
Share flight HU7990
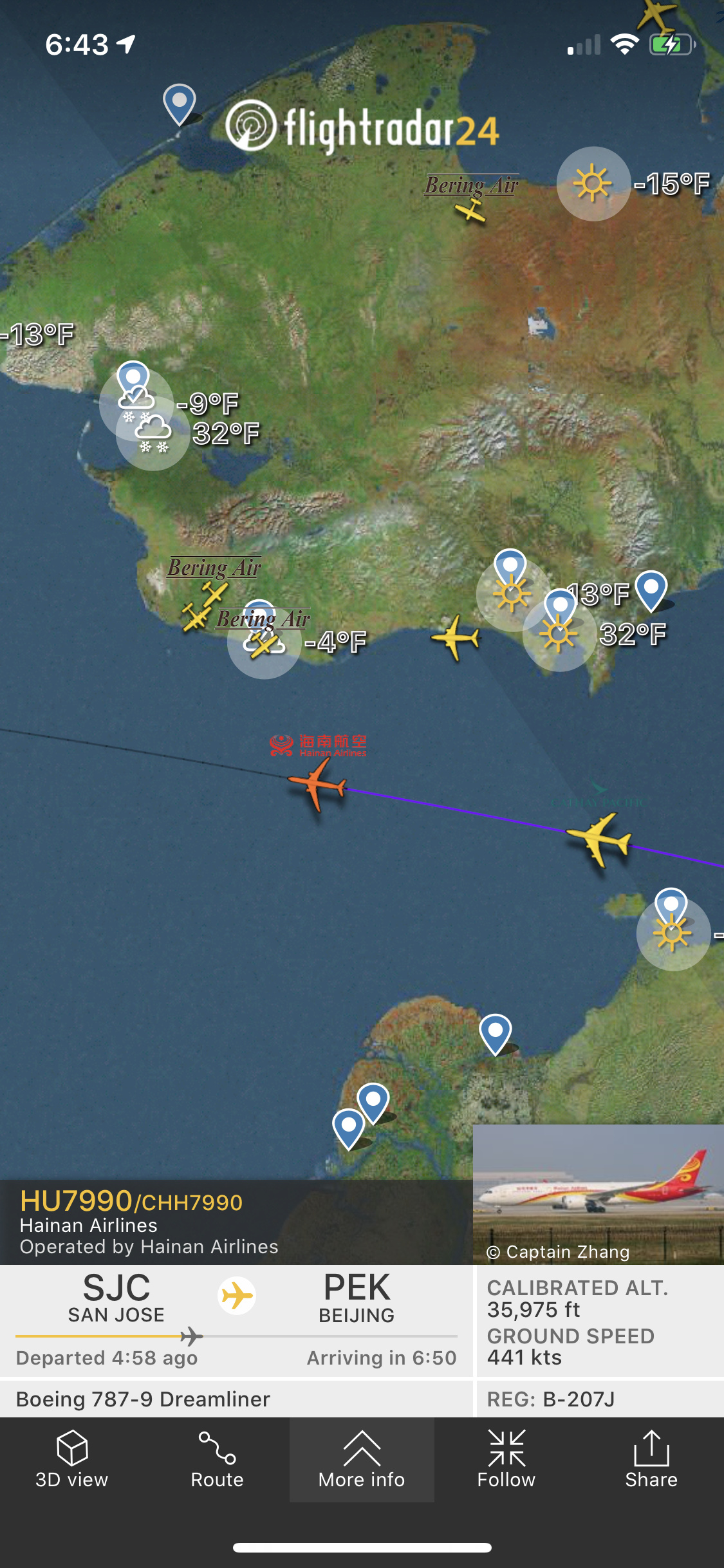tap(651, 1459)
